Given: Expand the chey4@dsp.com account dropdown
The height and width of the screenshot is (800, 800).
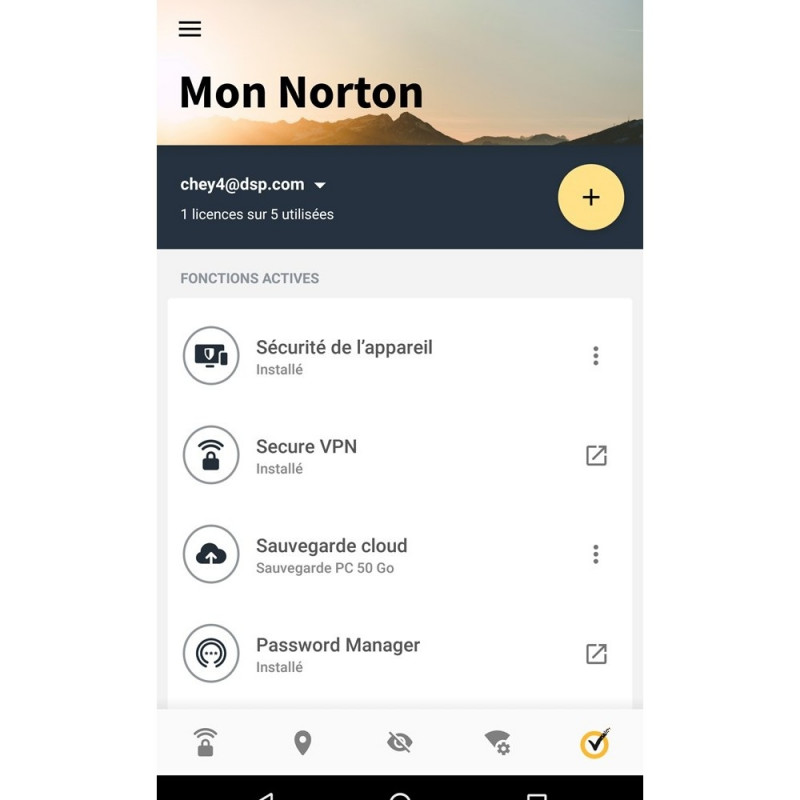Looking at the screenshot, I should tap(319, 185).
